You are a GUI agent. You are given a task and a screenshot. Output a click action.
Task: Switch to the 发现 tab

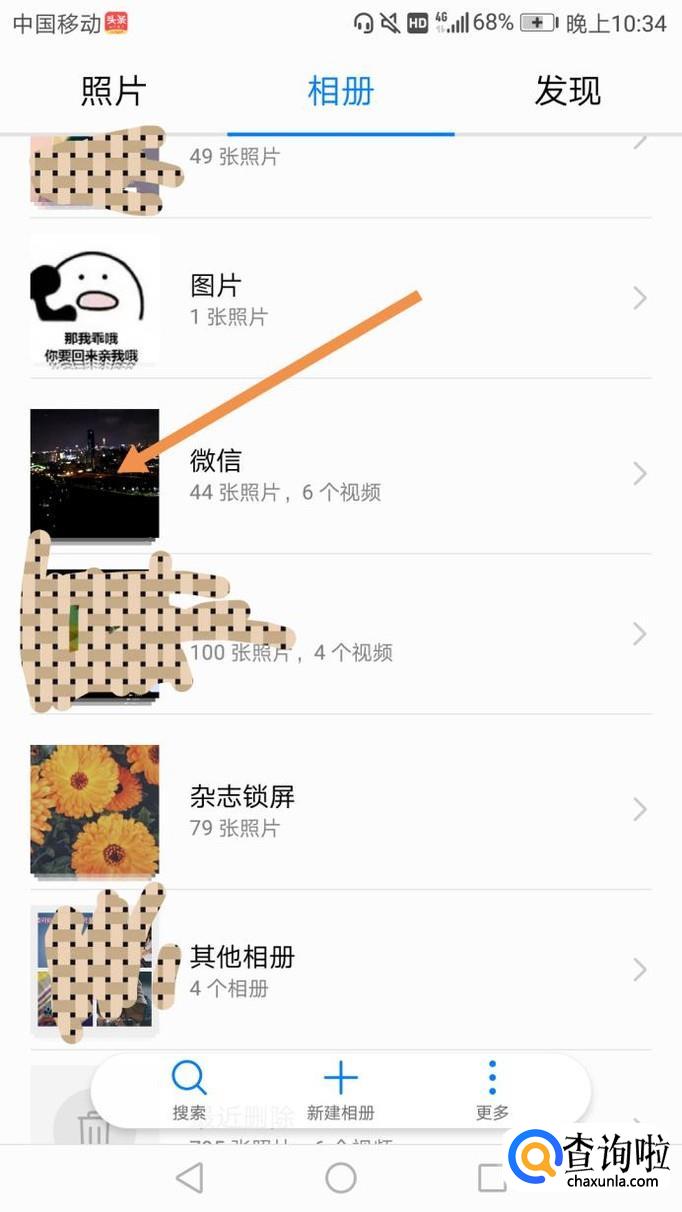(x=567, y=91)
